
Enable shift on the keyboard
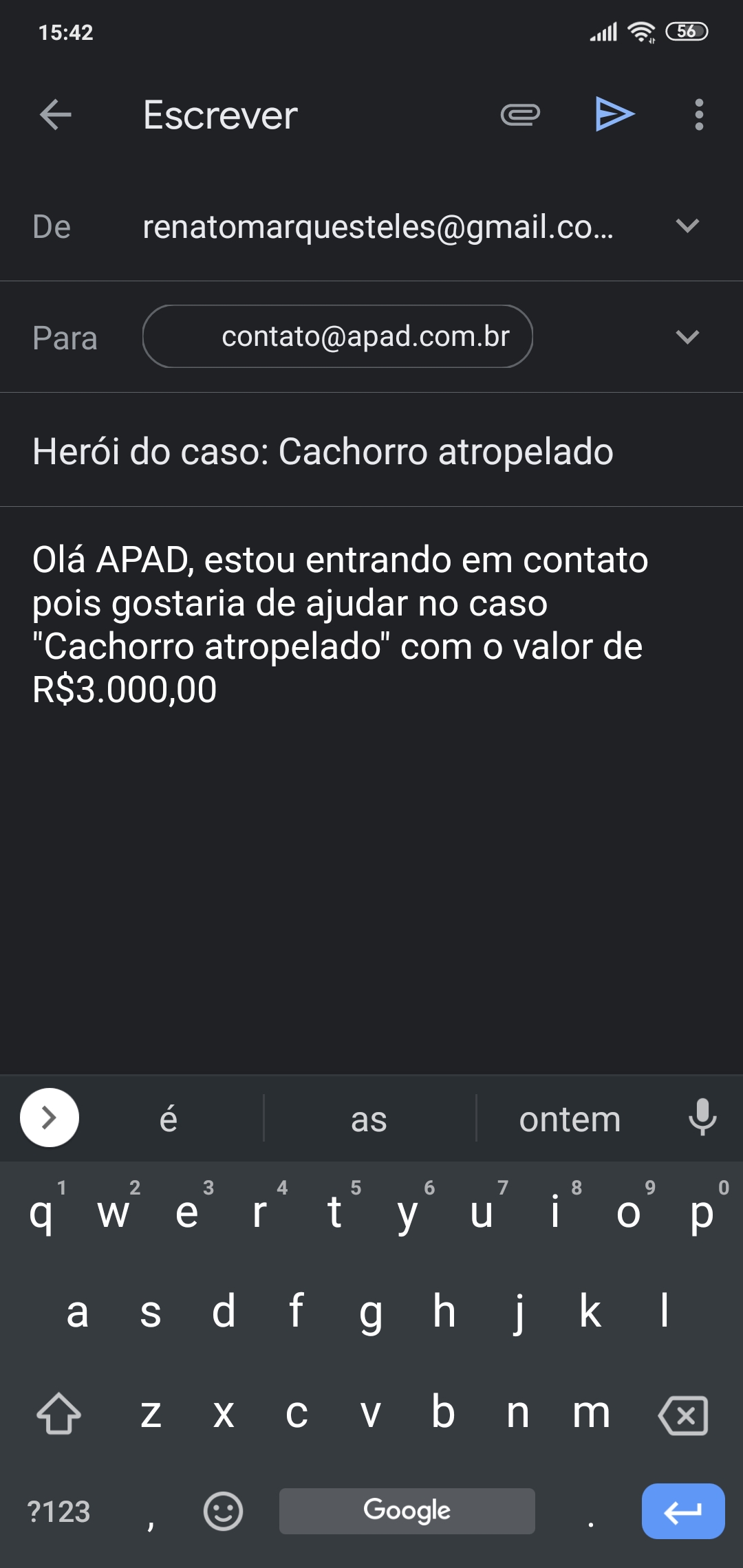59,1413
